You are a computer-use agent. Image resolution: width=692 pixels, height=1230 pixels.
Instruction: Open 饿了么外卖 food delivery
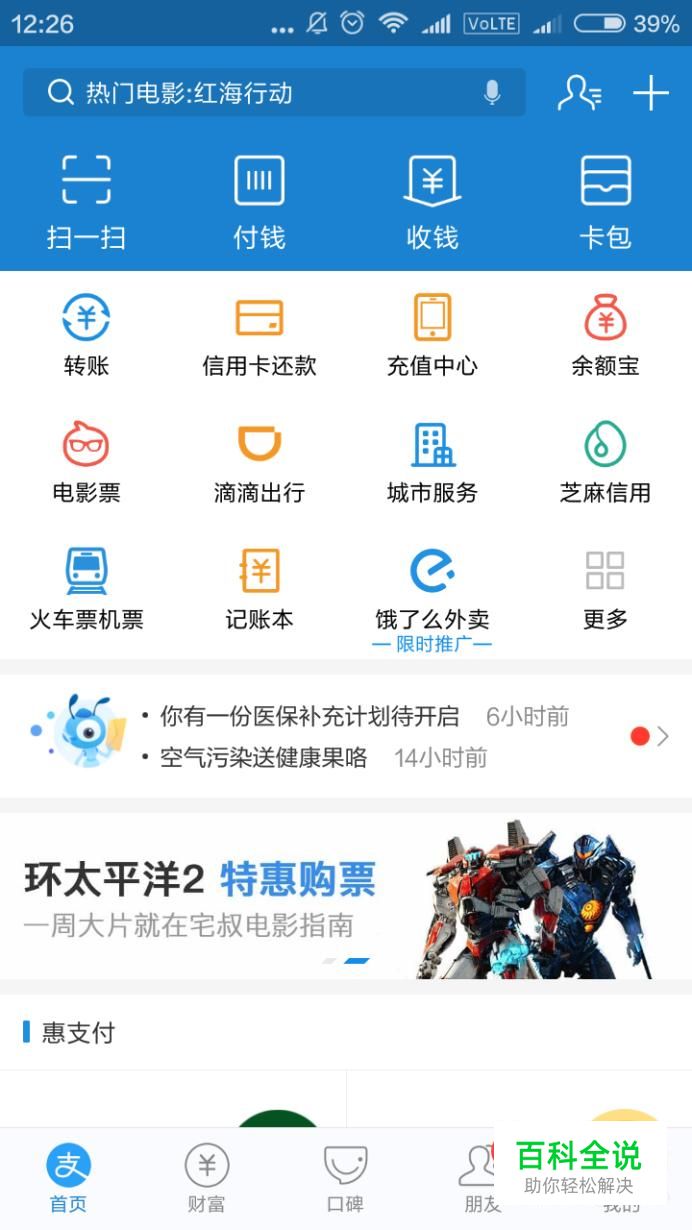[x=432, y=589]
